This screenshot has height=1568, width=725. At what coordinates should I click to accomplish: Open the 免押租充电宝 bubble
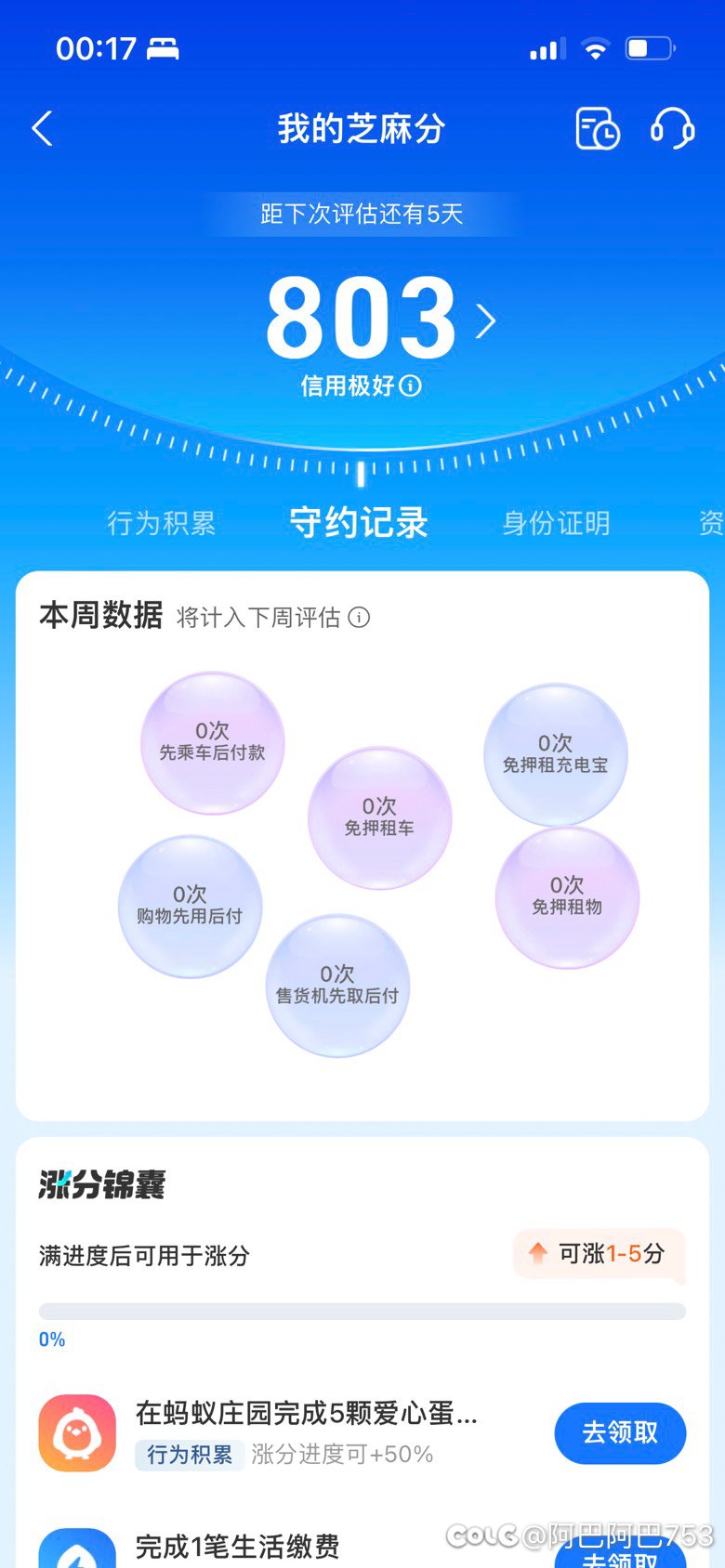point(555,754)
